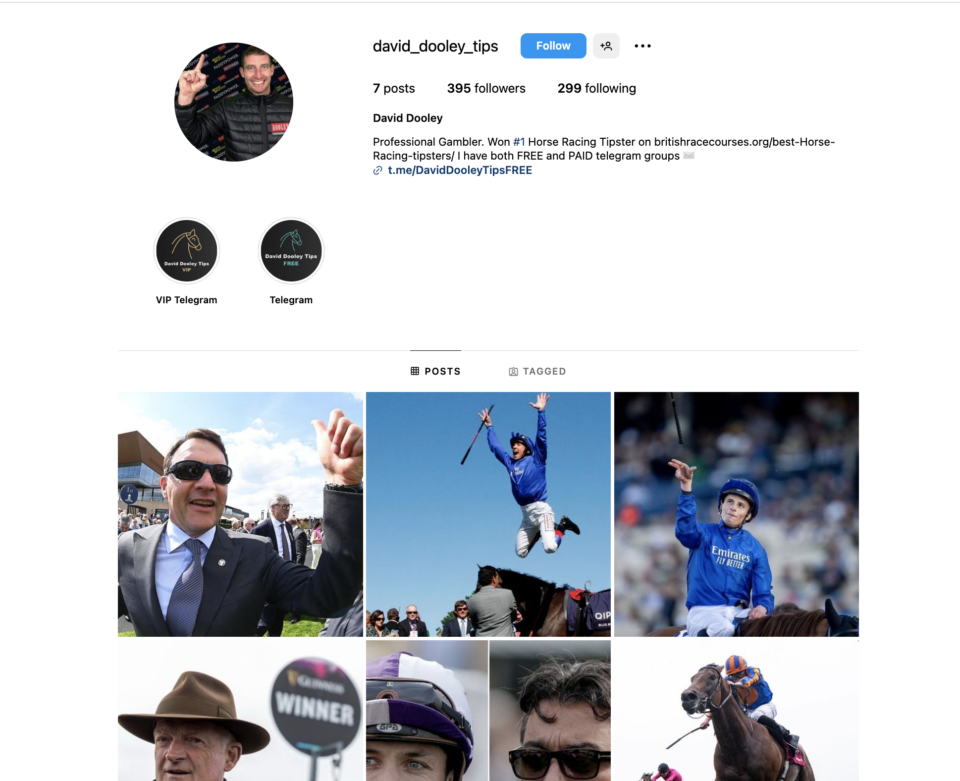
Task: Open the VIP Telegram story highlight
Action: pos(186,251)
